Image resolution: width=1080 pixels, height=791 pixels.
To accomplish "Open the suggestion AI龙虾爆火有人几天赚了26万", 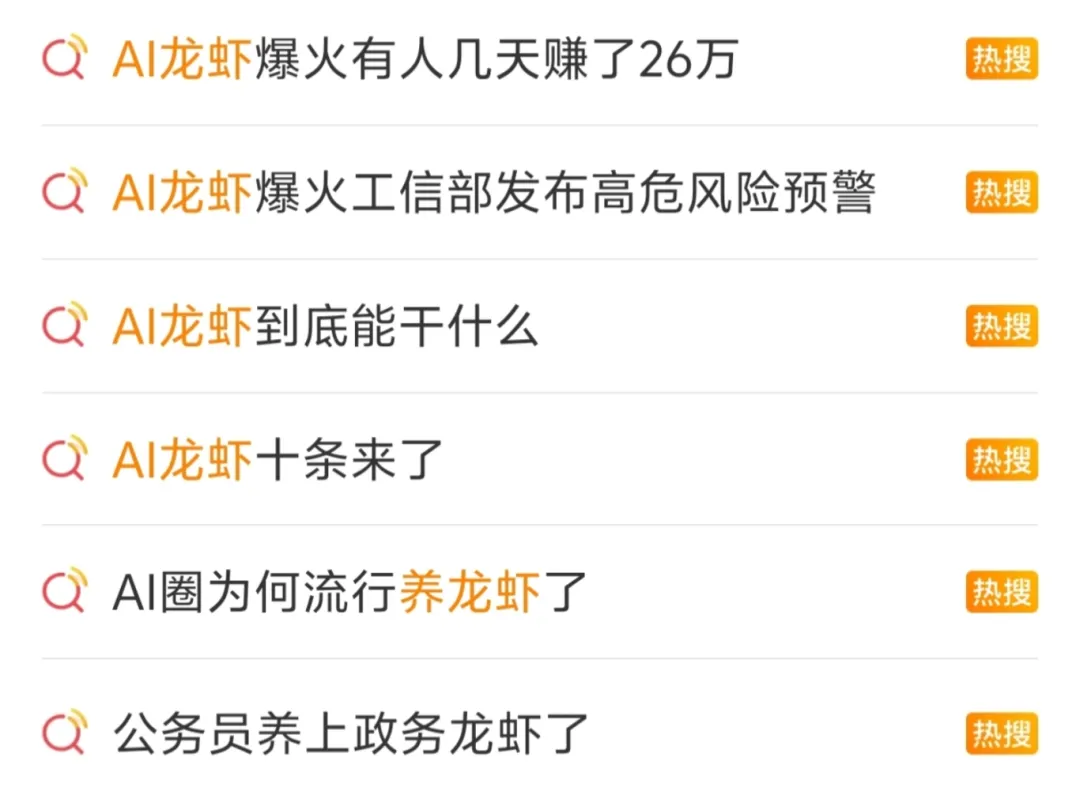I will click(x=424, y=60).
